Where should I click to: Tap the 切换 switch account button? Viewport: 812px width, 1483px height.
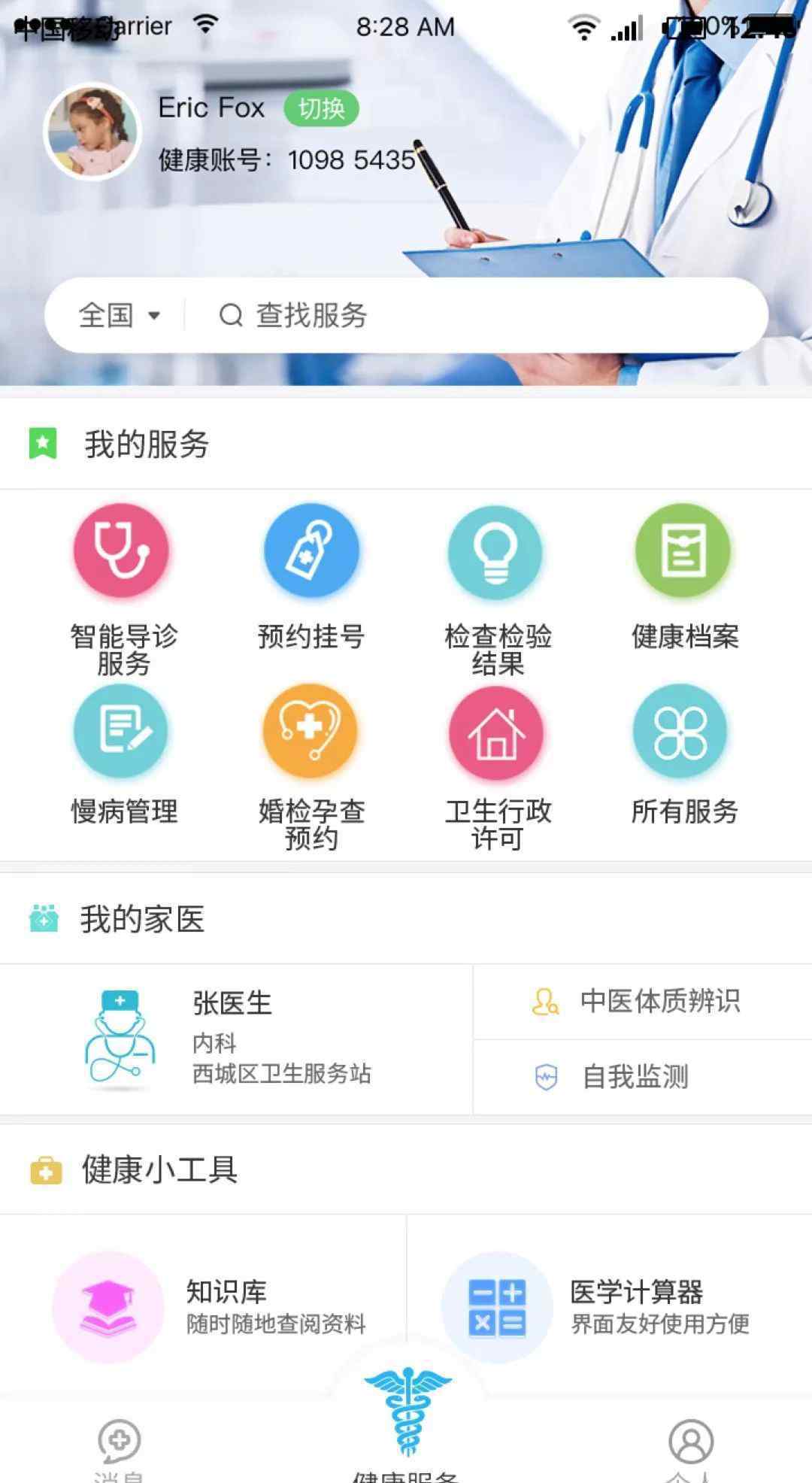tap(321, 109)
